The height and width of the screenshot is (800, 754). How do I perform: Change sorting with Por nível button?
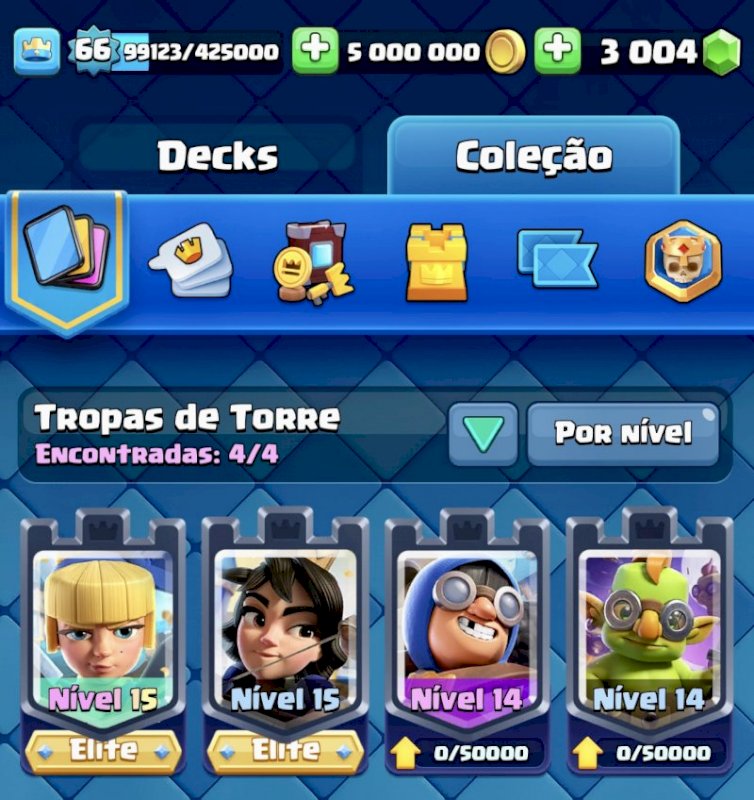622,434
